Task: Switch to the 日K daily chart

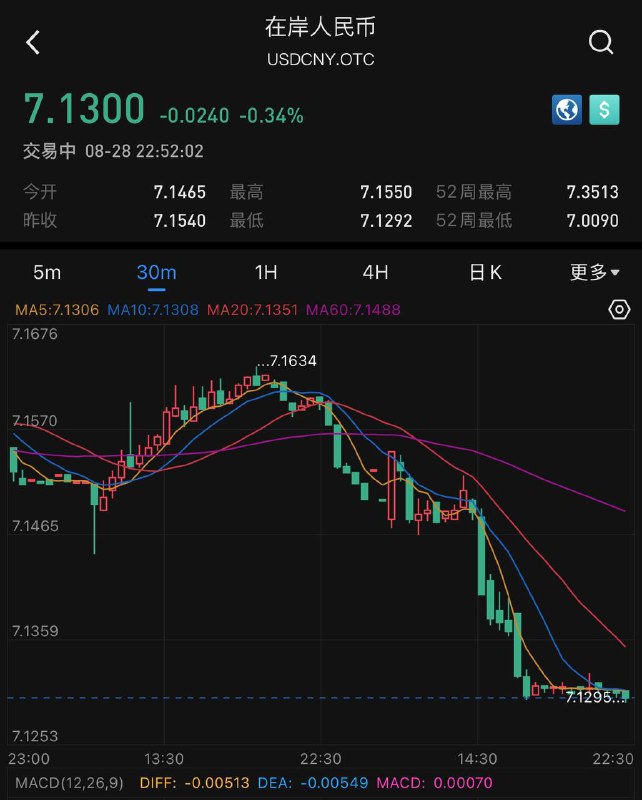Action: (485, 272)
